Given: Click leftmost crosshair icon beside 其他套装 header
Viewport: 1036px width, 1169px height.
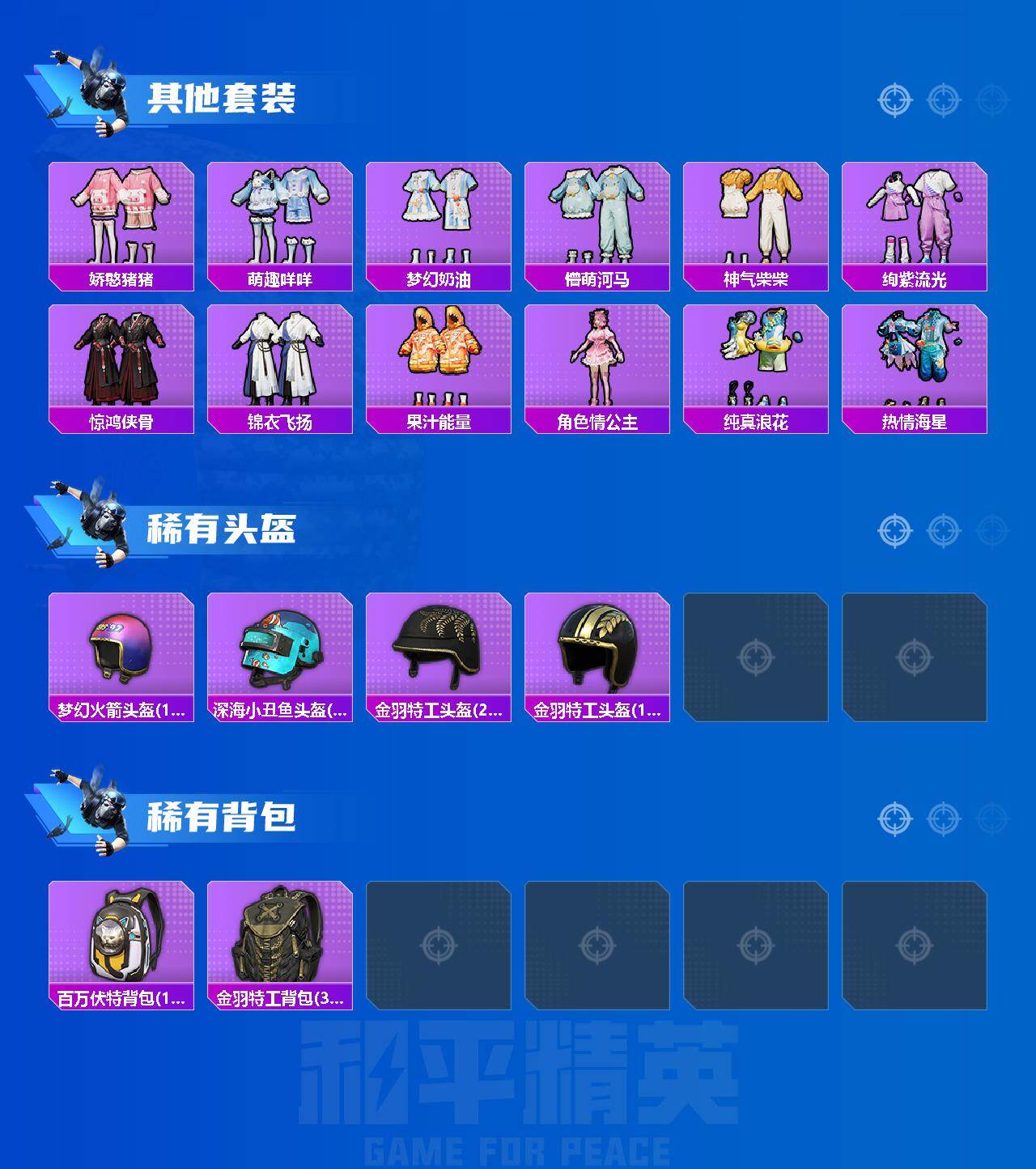Looking at the screenshot, I should [894, 100].
